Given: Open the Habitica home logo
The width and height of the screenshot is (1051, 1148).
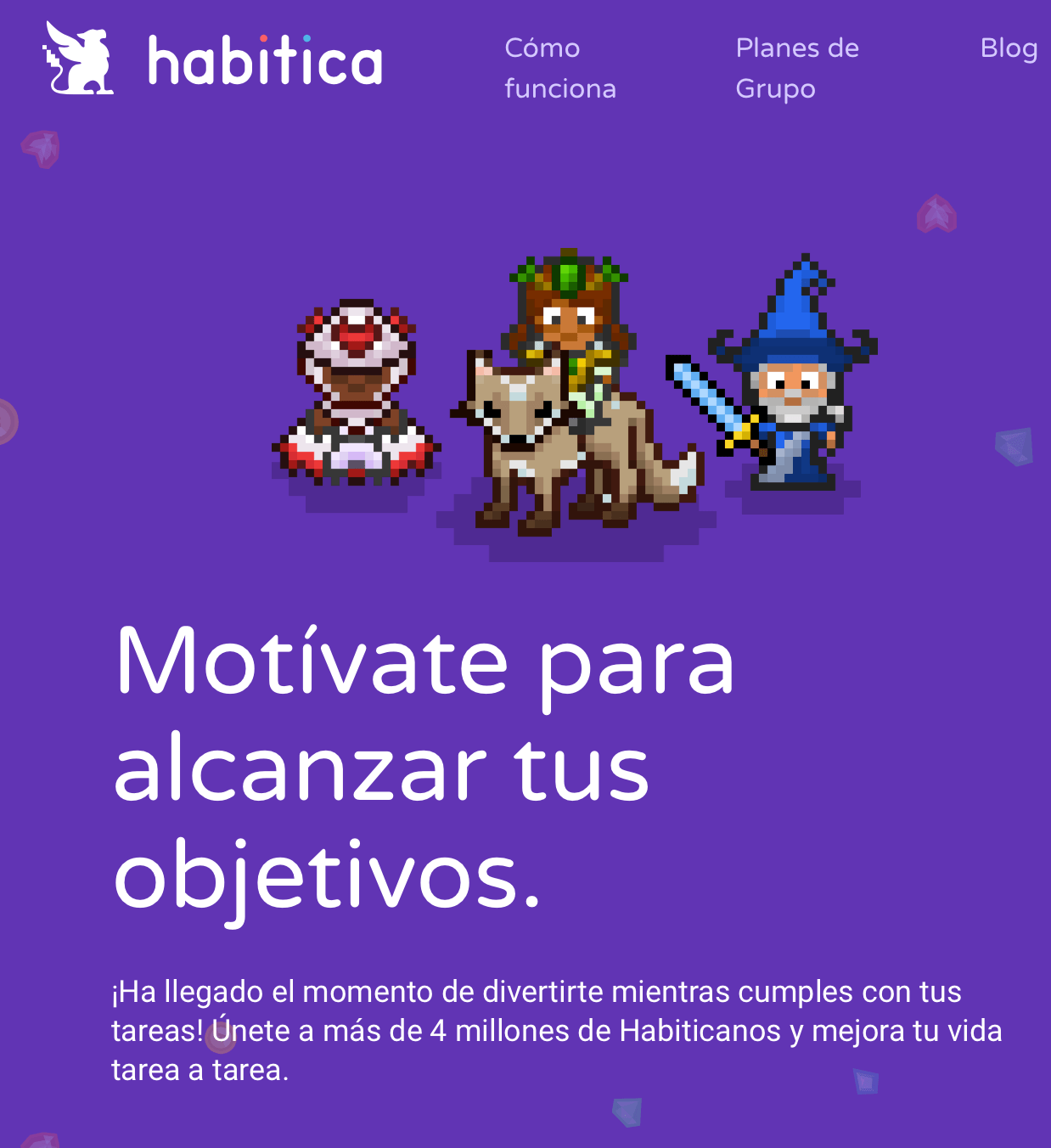Looking at the screenshot, I should pos(212,59).
